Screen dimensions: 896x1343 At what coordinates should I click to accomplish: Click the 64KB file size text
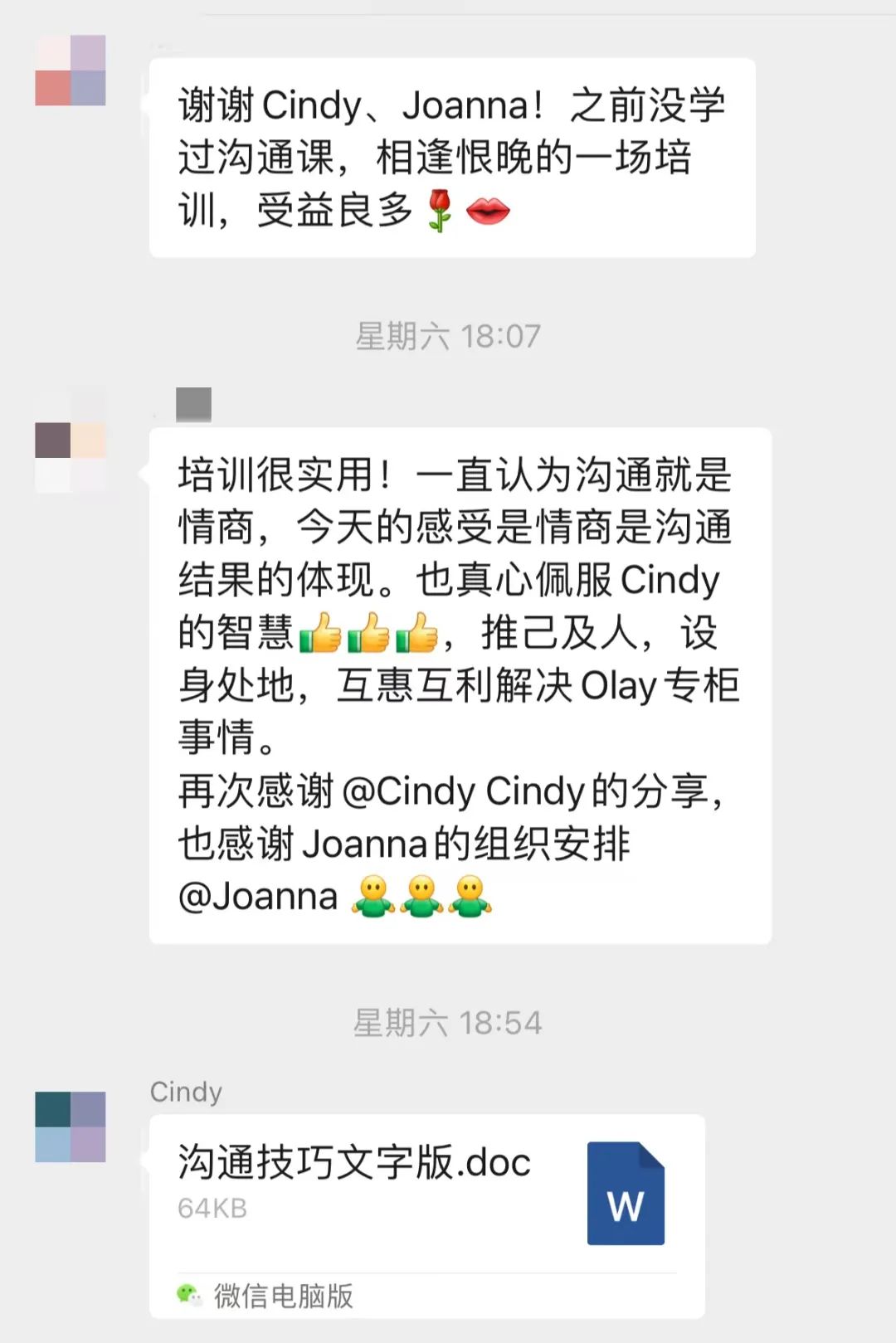click(209, 1209)
